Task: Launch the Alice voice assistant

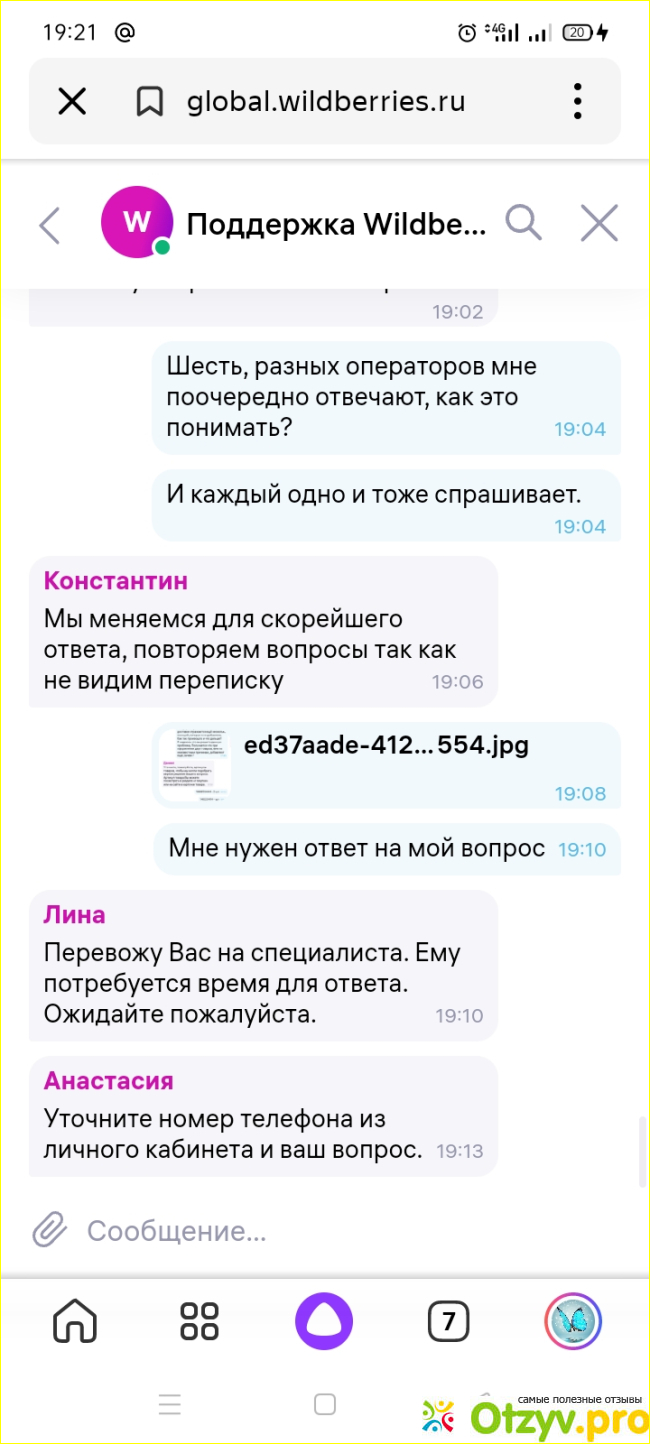Action: tap(324, 1321)
